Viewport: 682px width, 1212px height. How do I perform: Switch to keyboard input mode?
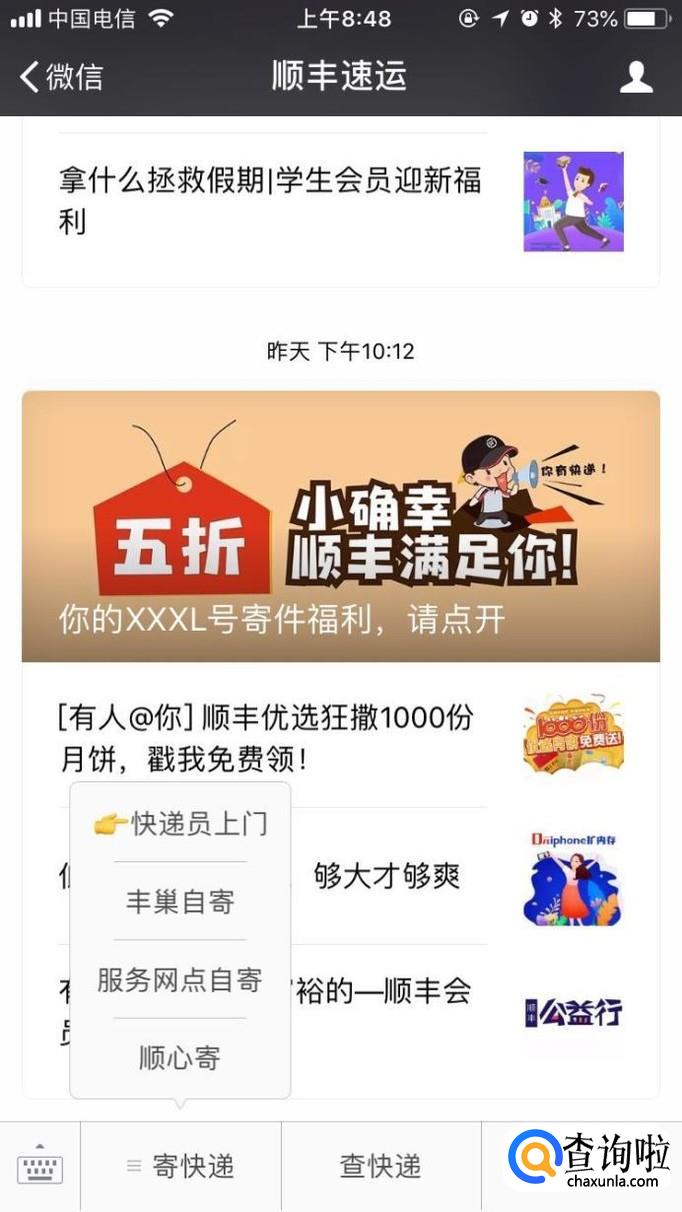[40, 1166]
